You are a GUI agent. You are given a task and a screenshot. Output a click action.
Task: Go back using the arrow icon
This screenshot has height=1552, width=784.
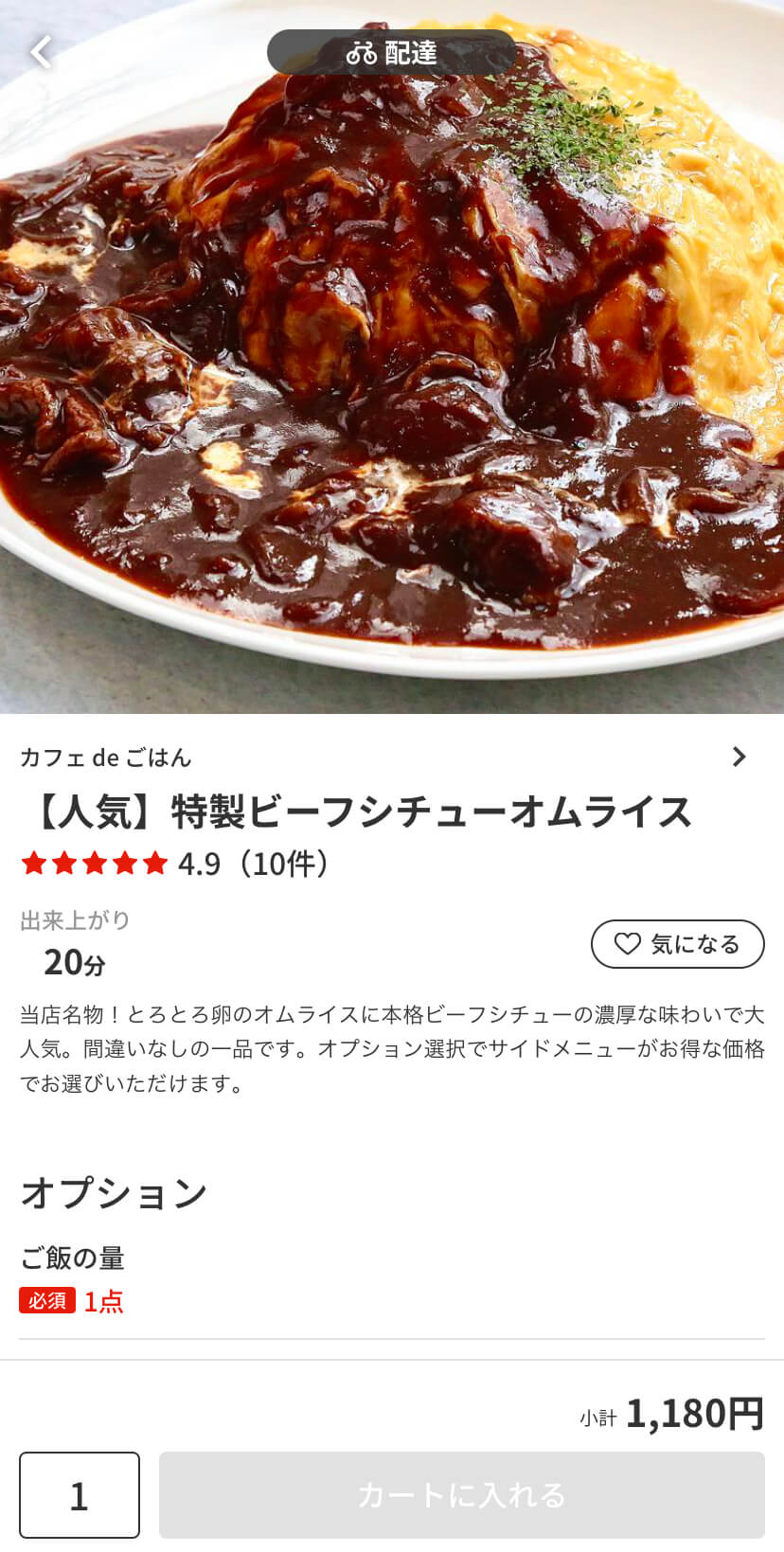coord(42,52)
